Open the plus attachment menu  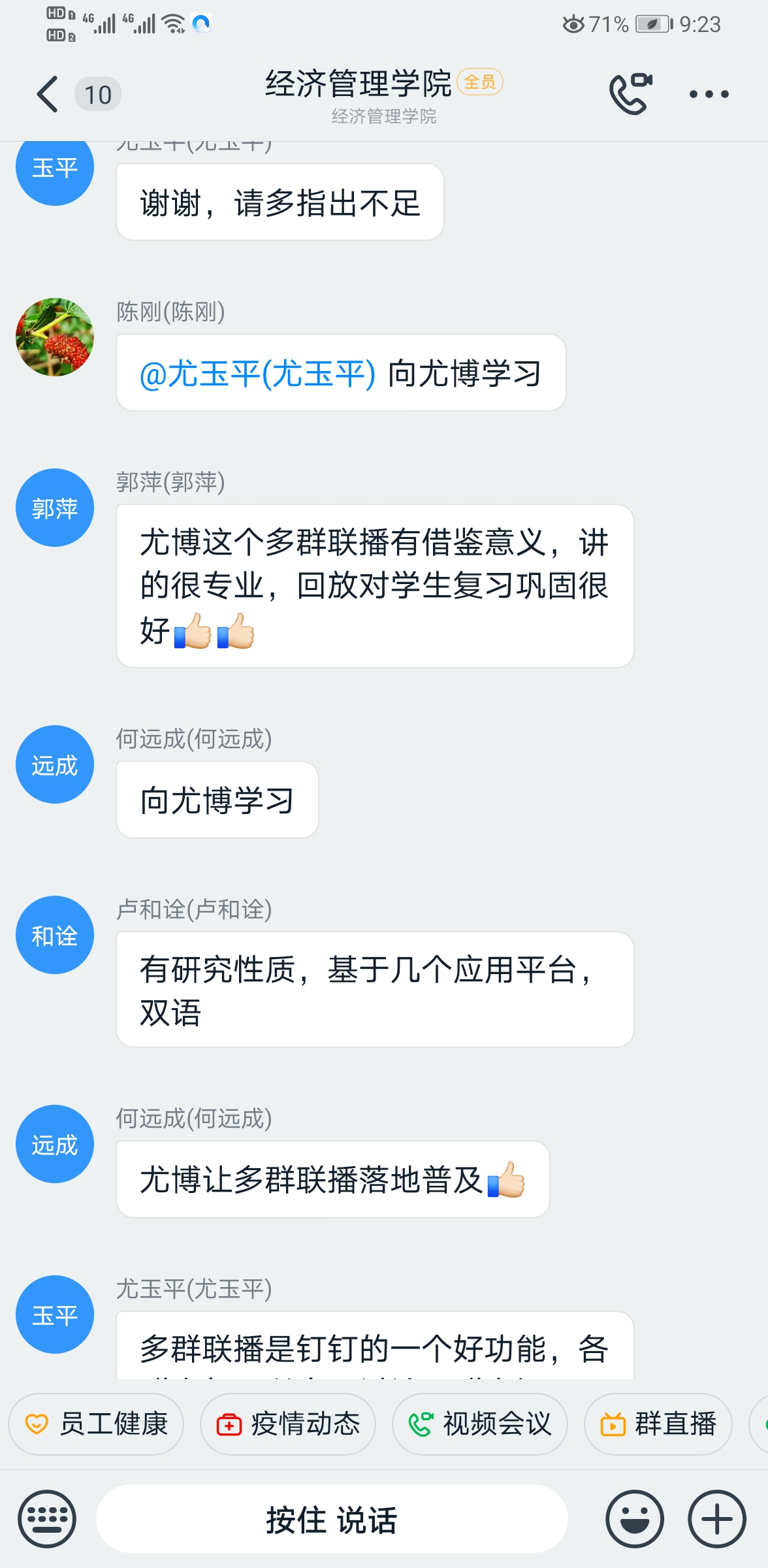click(x=717, y=1519)
